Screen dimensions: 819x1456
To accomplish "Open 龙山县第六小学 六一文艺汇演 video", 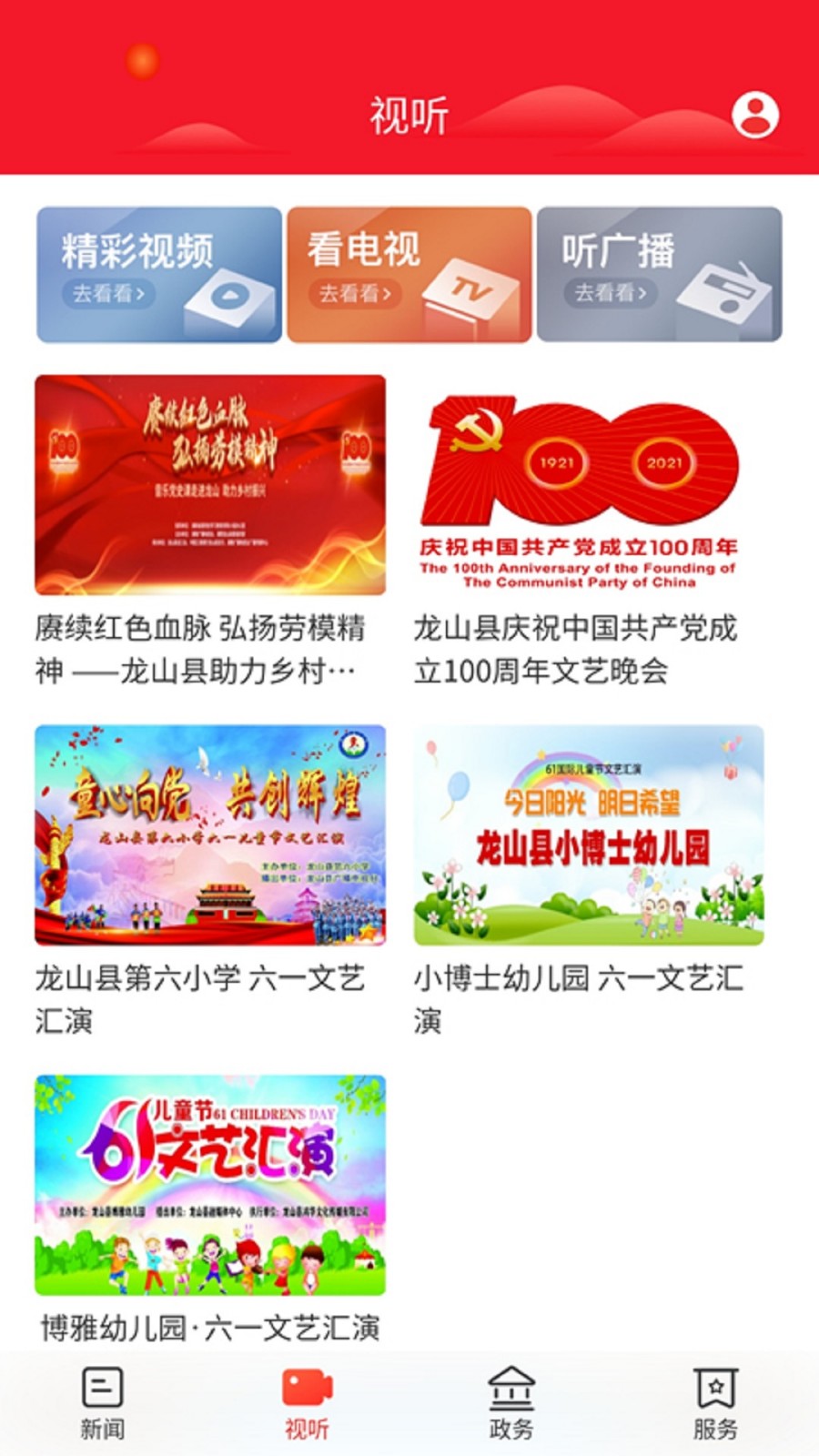I will [210, 835].
